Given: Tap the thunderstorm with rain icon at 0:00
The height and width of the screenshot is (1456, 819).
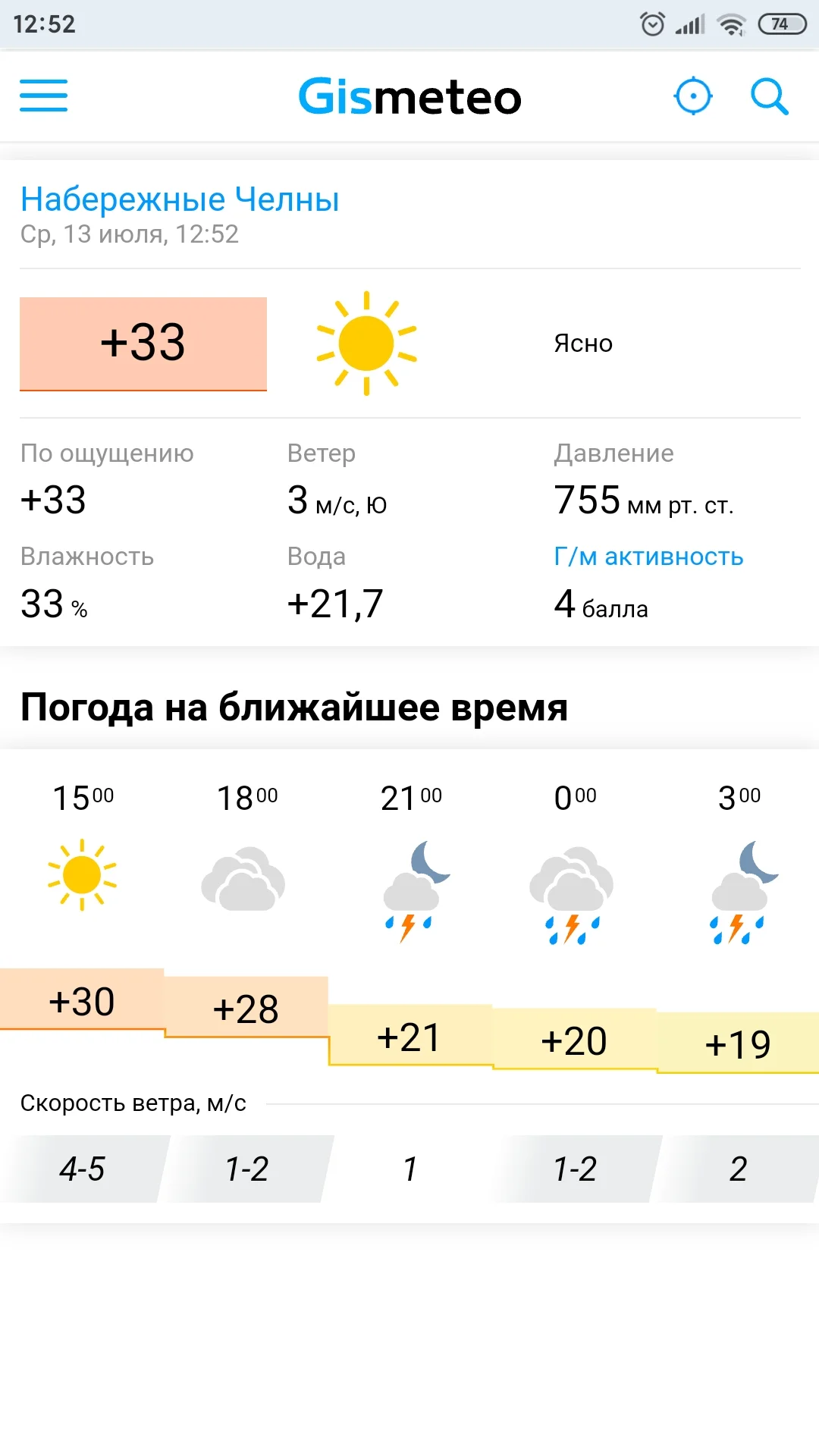Looking at the screenshot, I should pos(573,887).
